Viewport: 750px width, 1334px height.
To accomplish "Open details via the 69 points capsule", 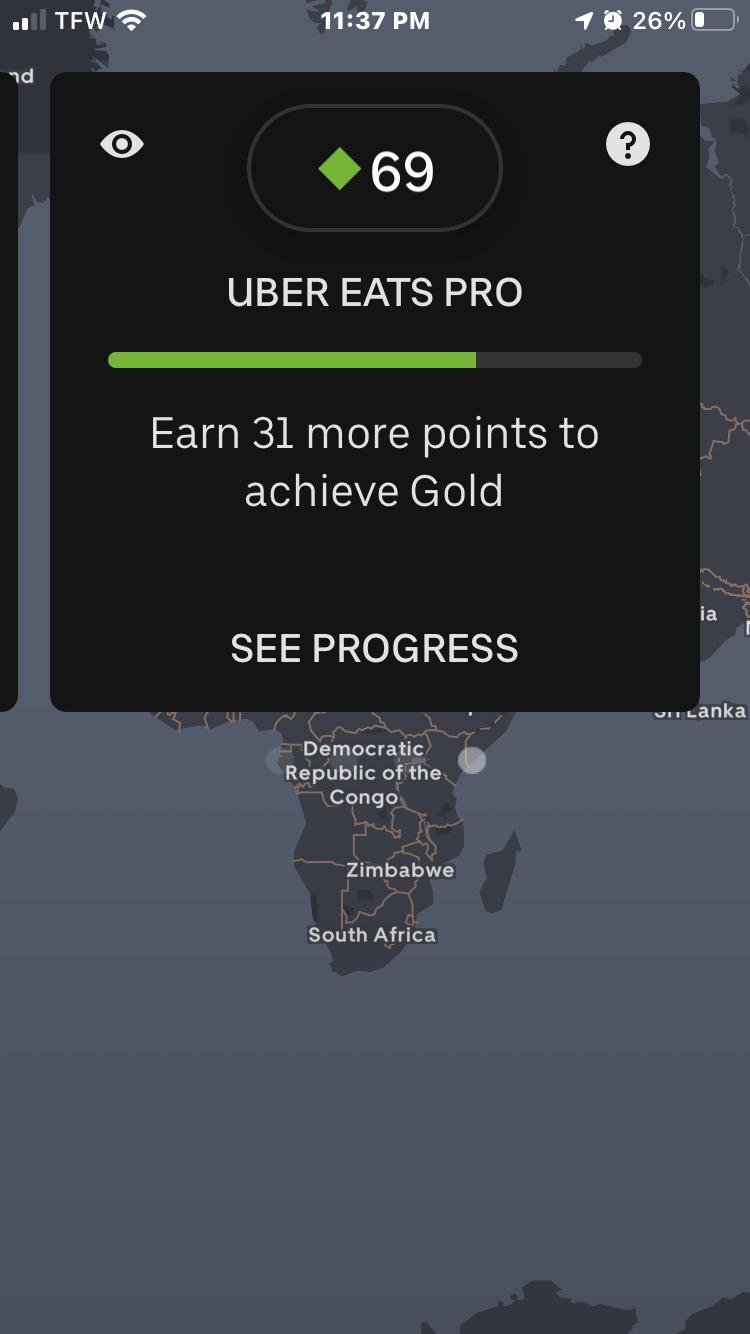I will tap(374, 170).
